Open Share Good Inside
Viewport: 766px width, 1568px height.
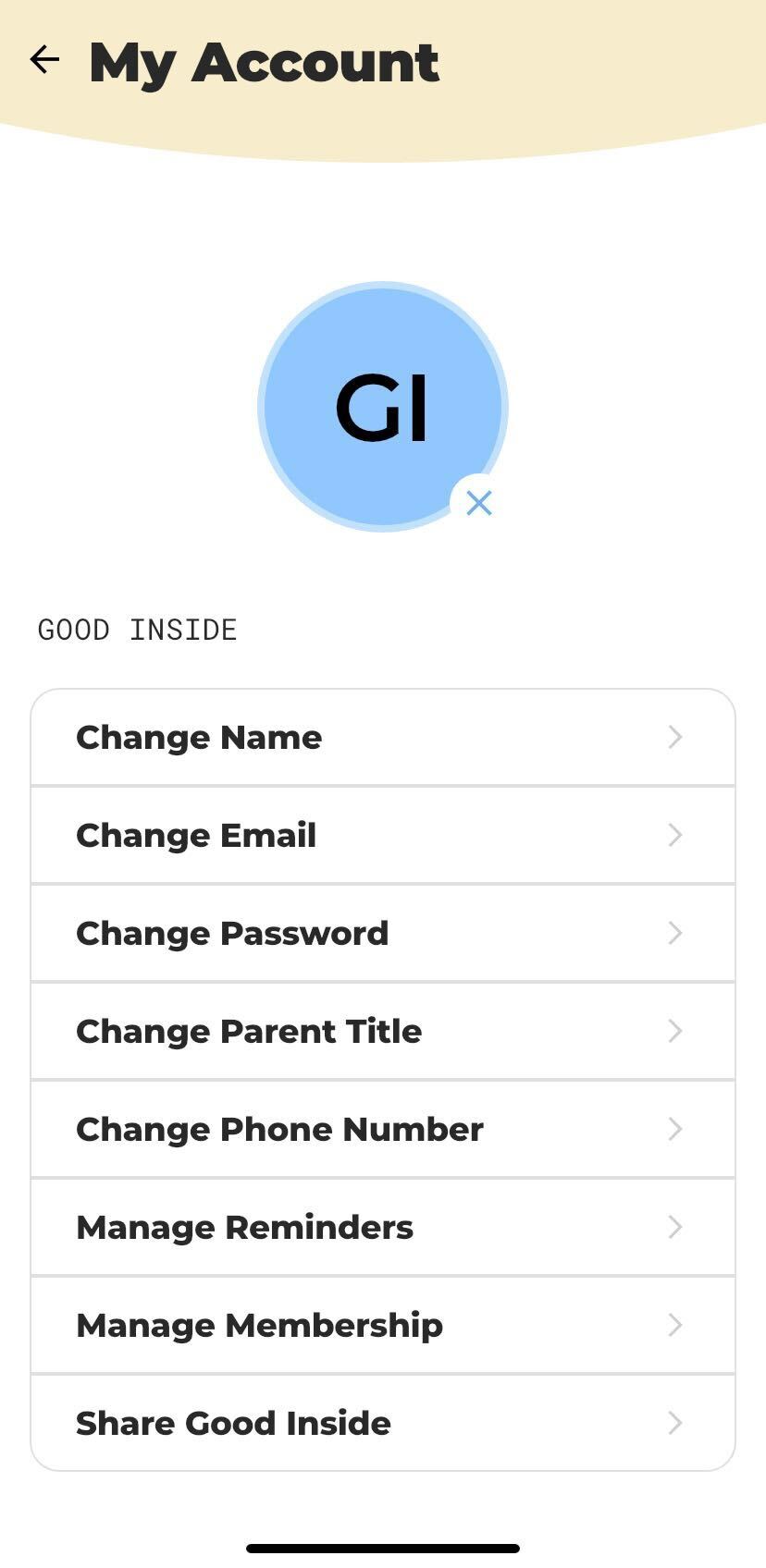pos(383,1423)
